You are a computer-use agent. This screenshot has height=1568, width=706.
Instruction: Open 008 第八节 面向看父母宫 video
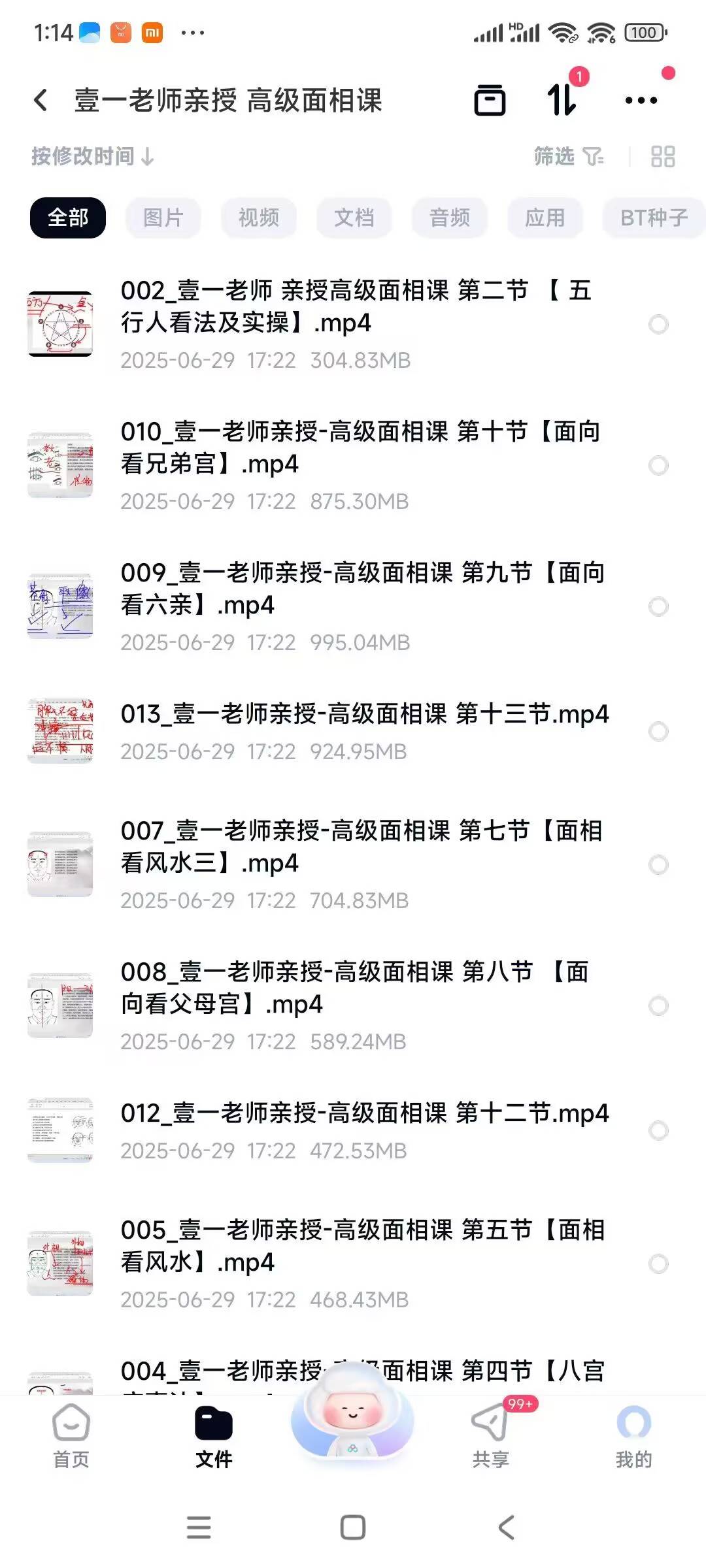(356, 988)
